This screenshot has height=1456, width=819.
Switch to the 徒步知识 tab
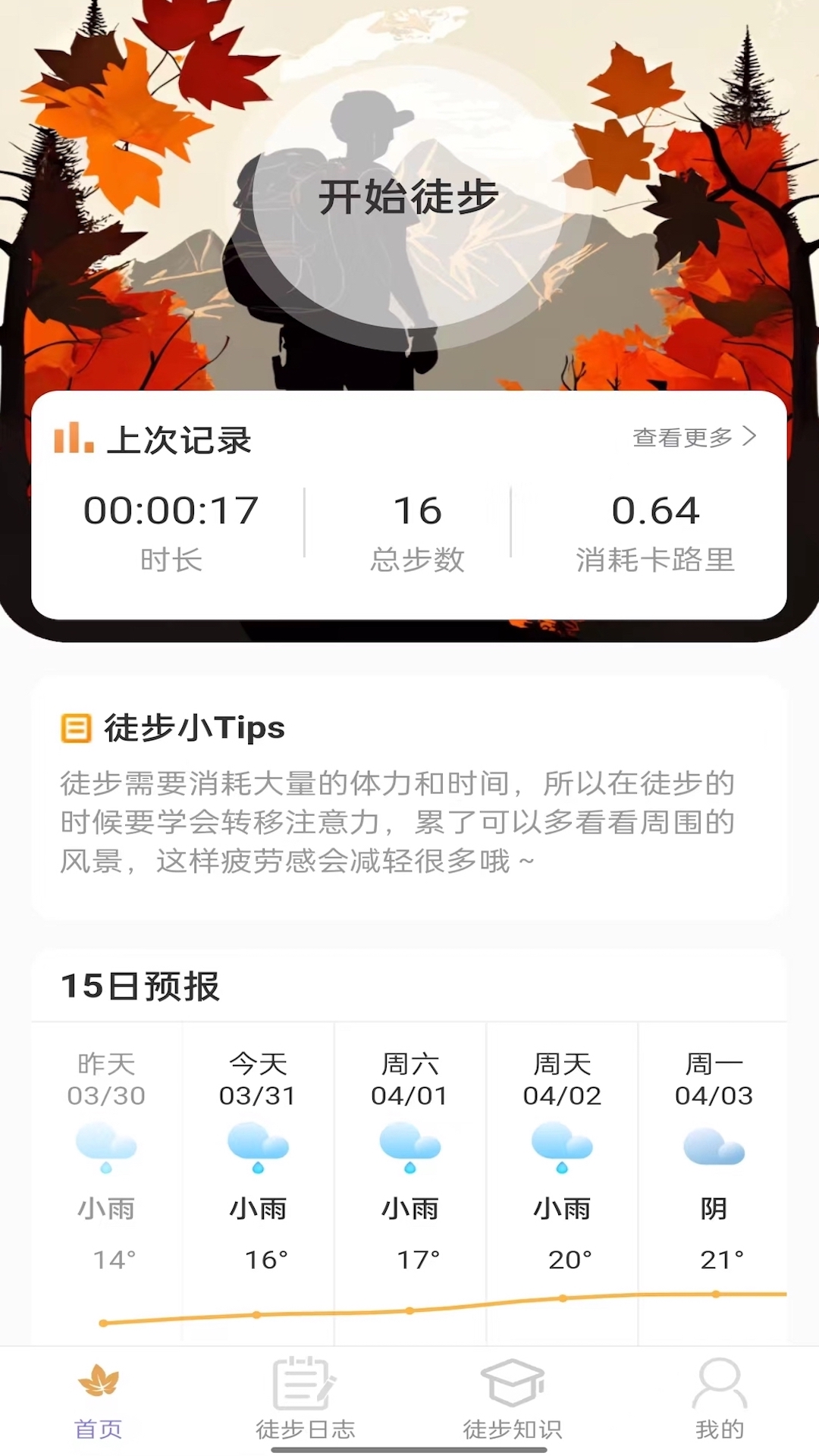click(513, 1398)
